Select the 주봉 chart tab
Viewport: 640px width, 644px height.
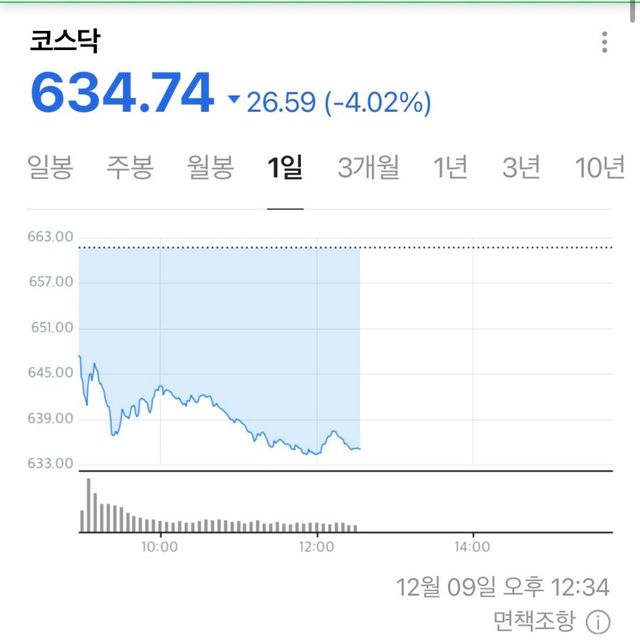click(130, 167)
